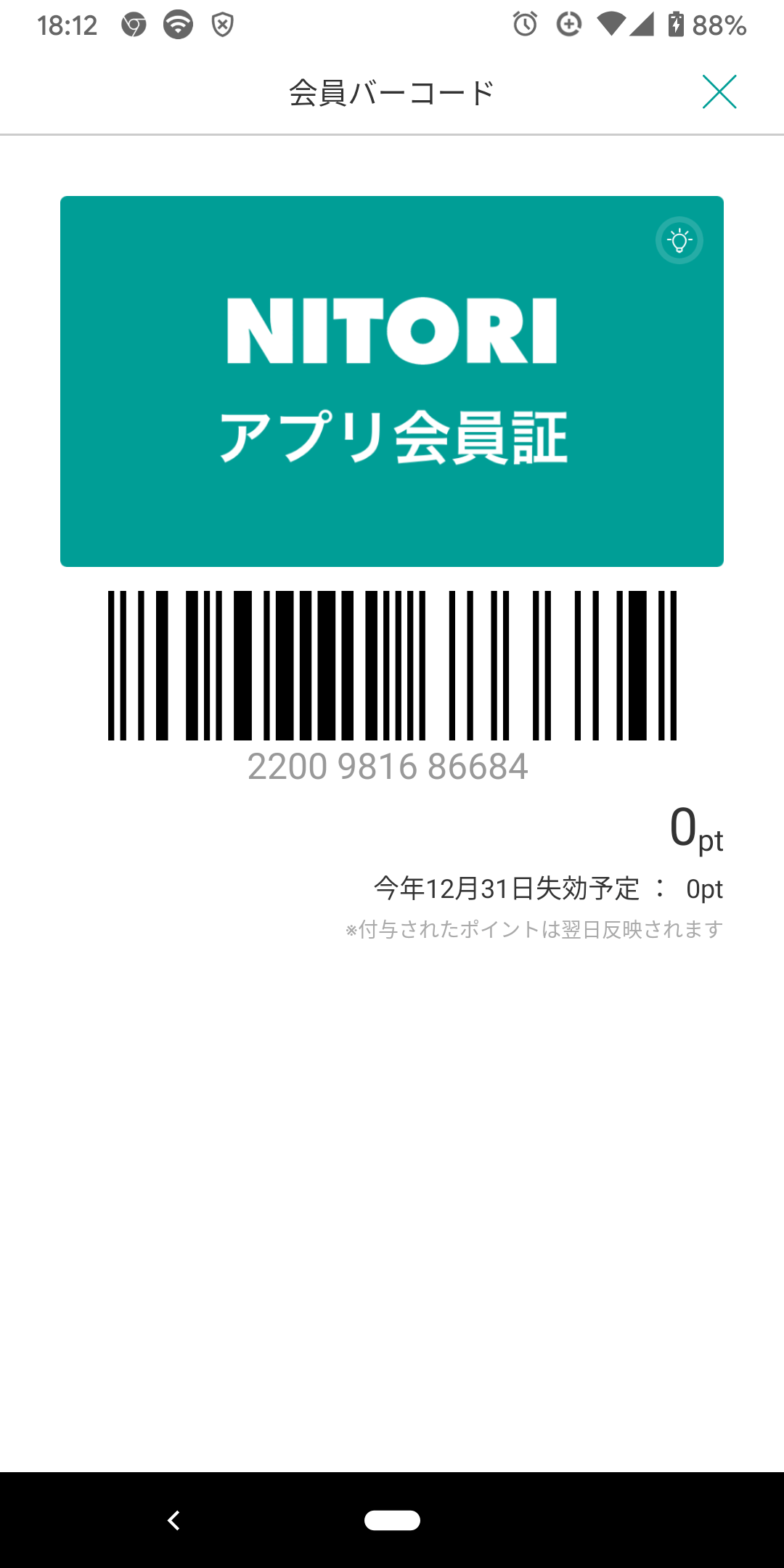Close the member barcode screen
The height and width of the screenshot is (1568, 784).
pos(719,91)
